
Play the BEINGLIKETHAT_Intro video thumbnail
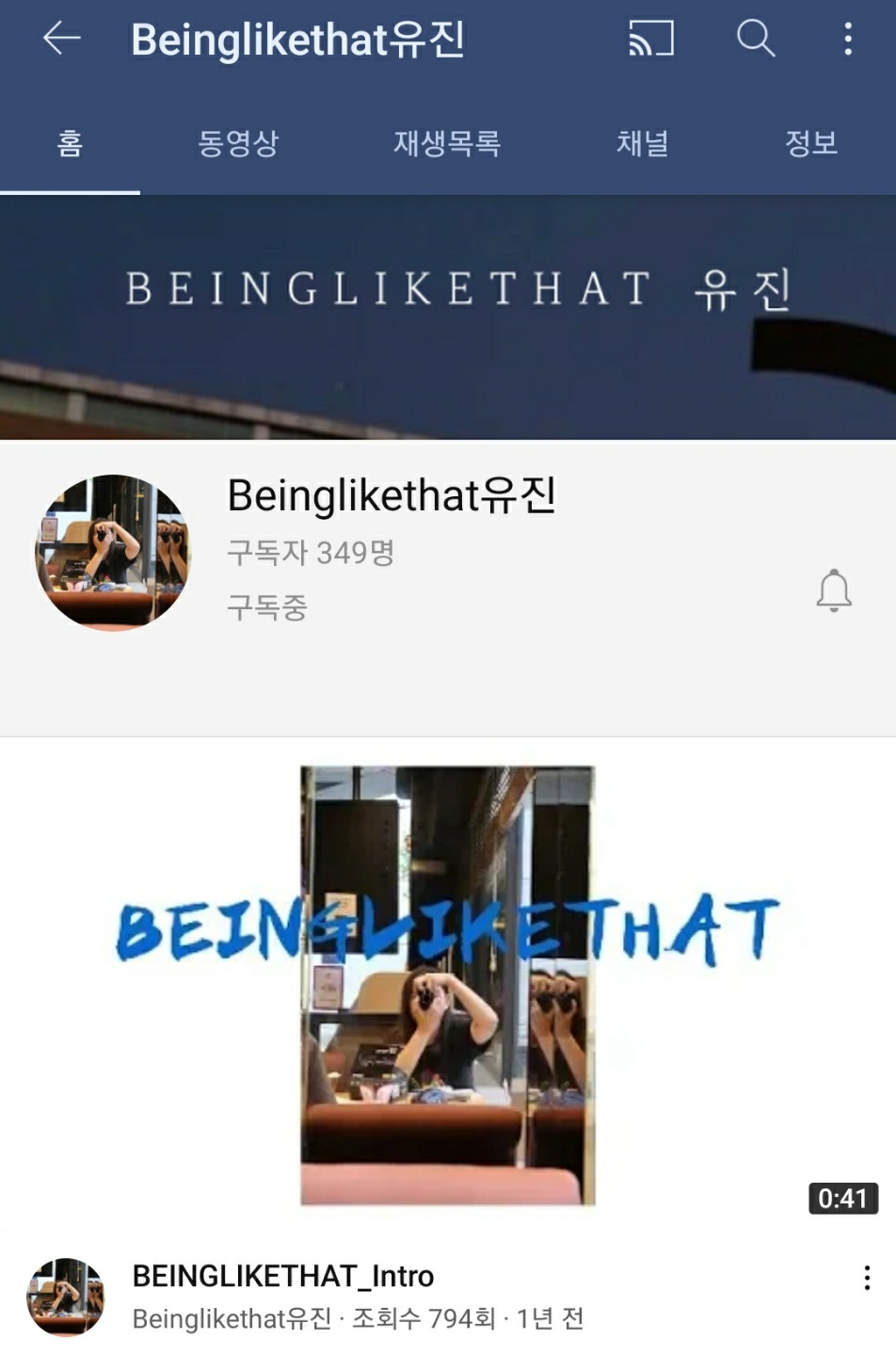pos(448,985)
